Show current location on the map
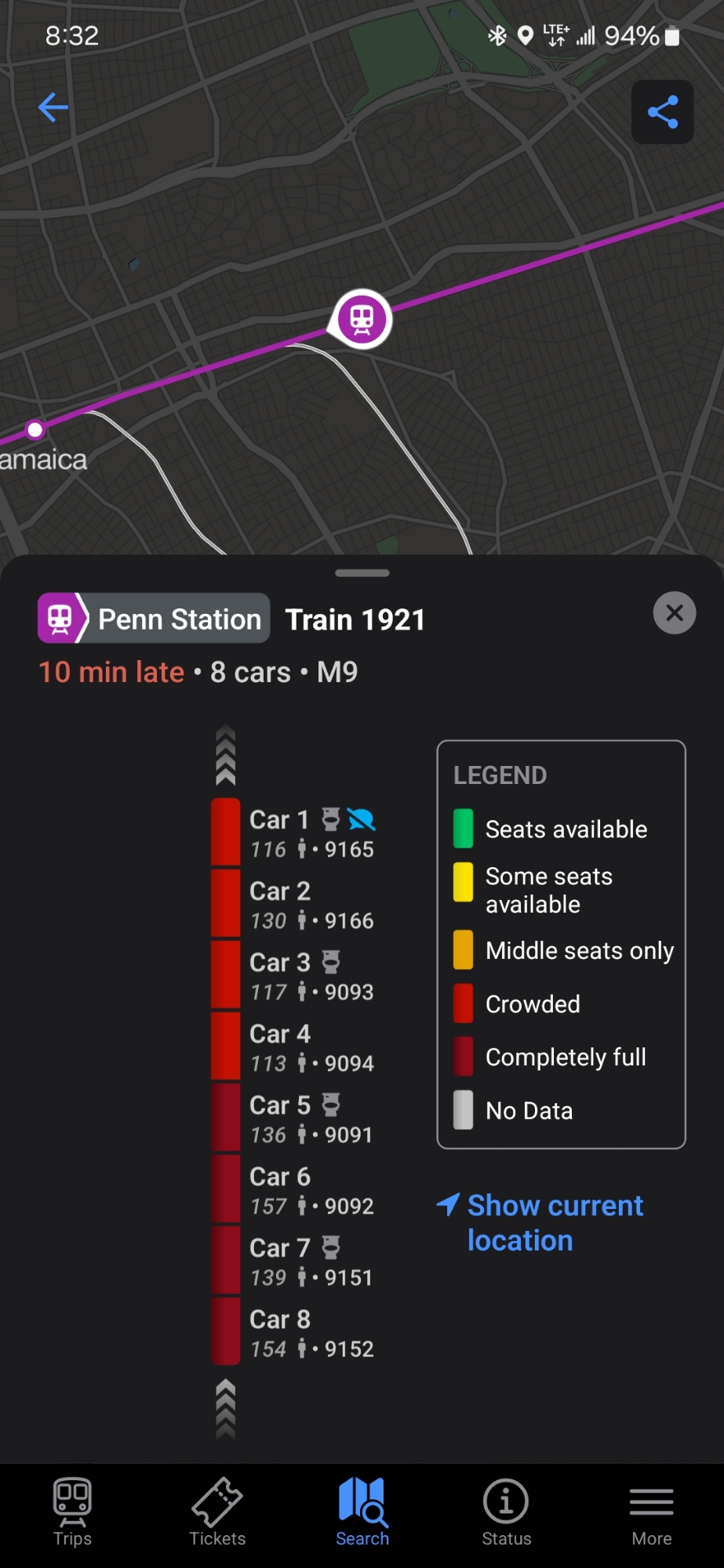Screen dimensions: 724x1568 [541, 1222]
